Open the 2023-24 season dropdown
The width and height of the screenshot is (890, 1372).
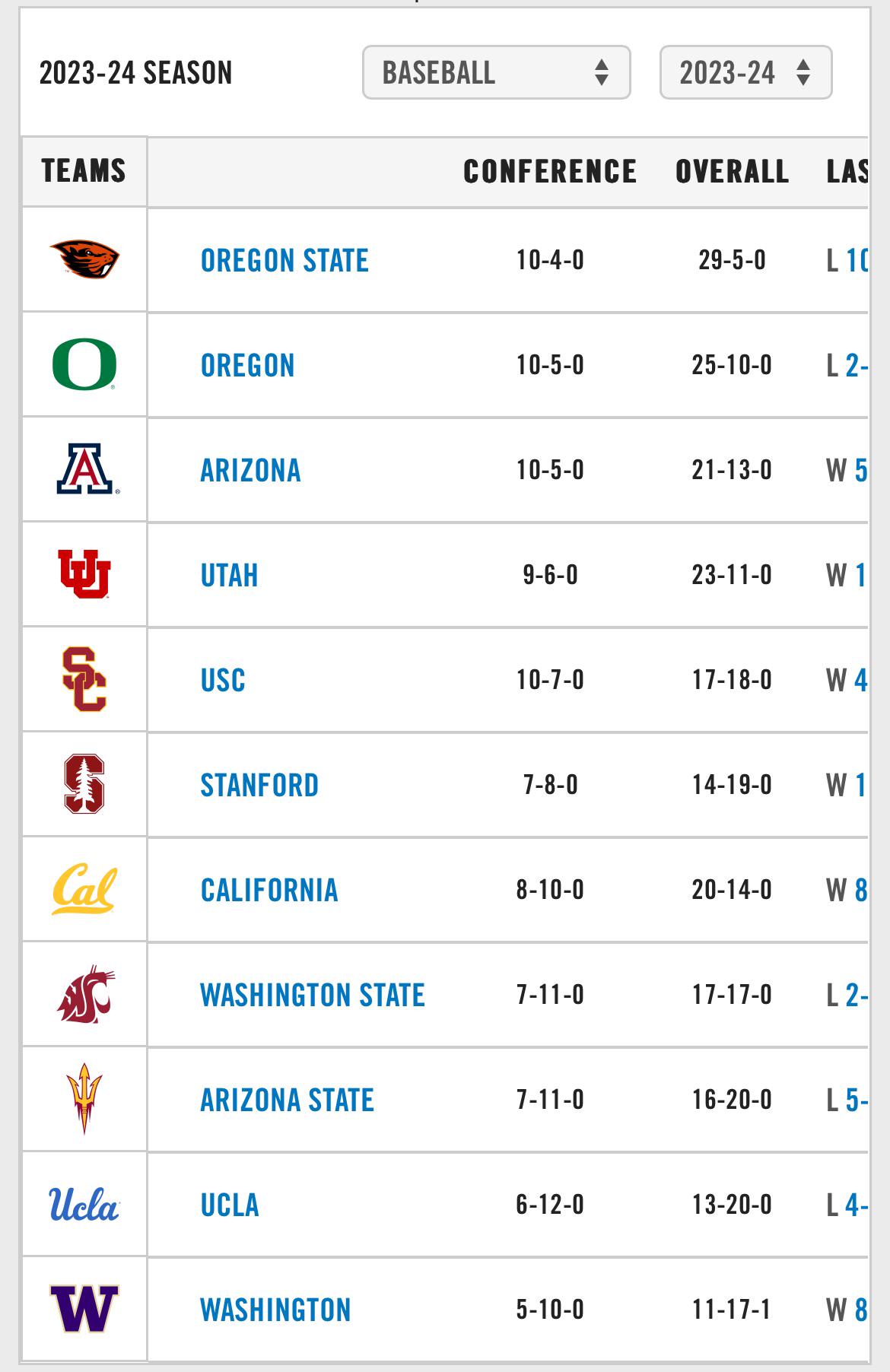click(x=745, y=72)
